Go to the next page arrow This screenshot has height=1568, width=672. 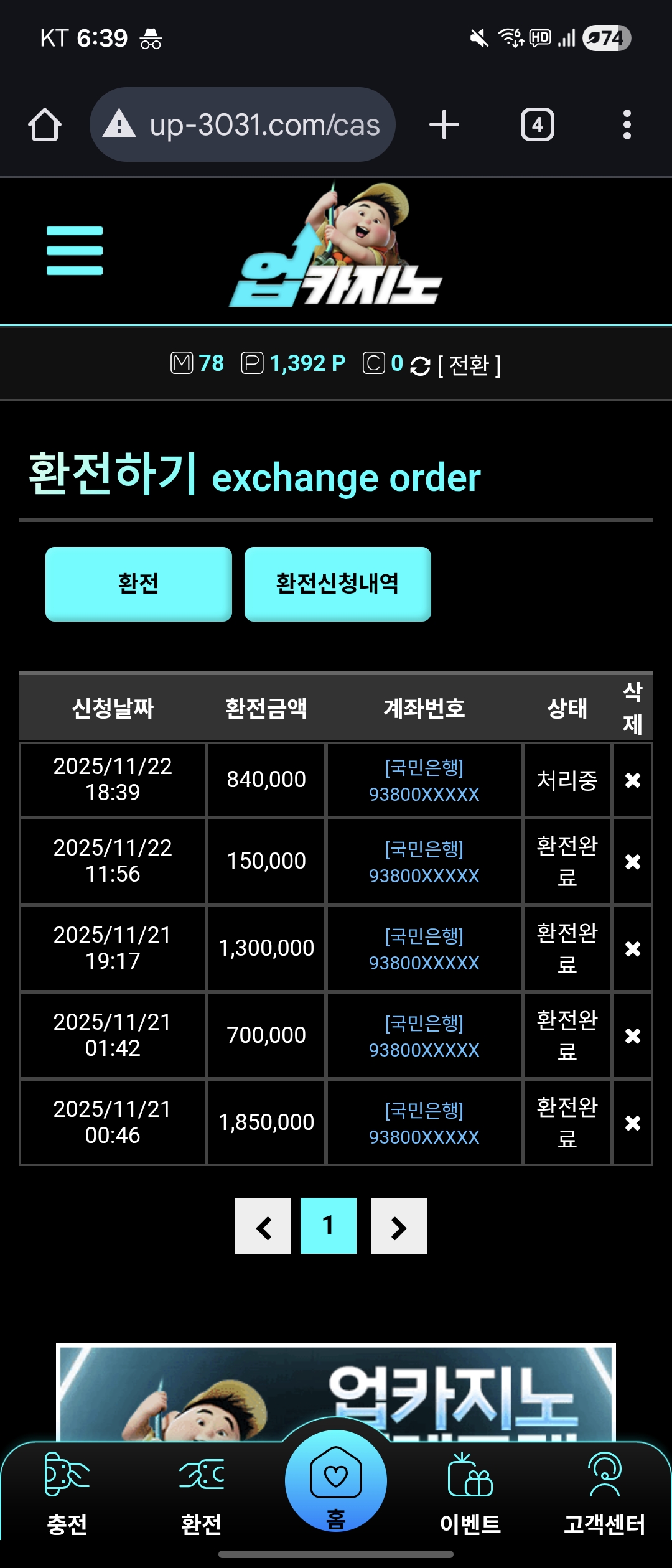[x=399, y=1226]
